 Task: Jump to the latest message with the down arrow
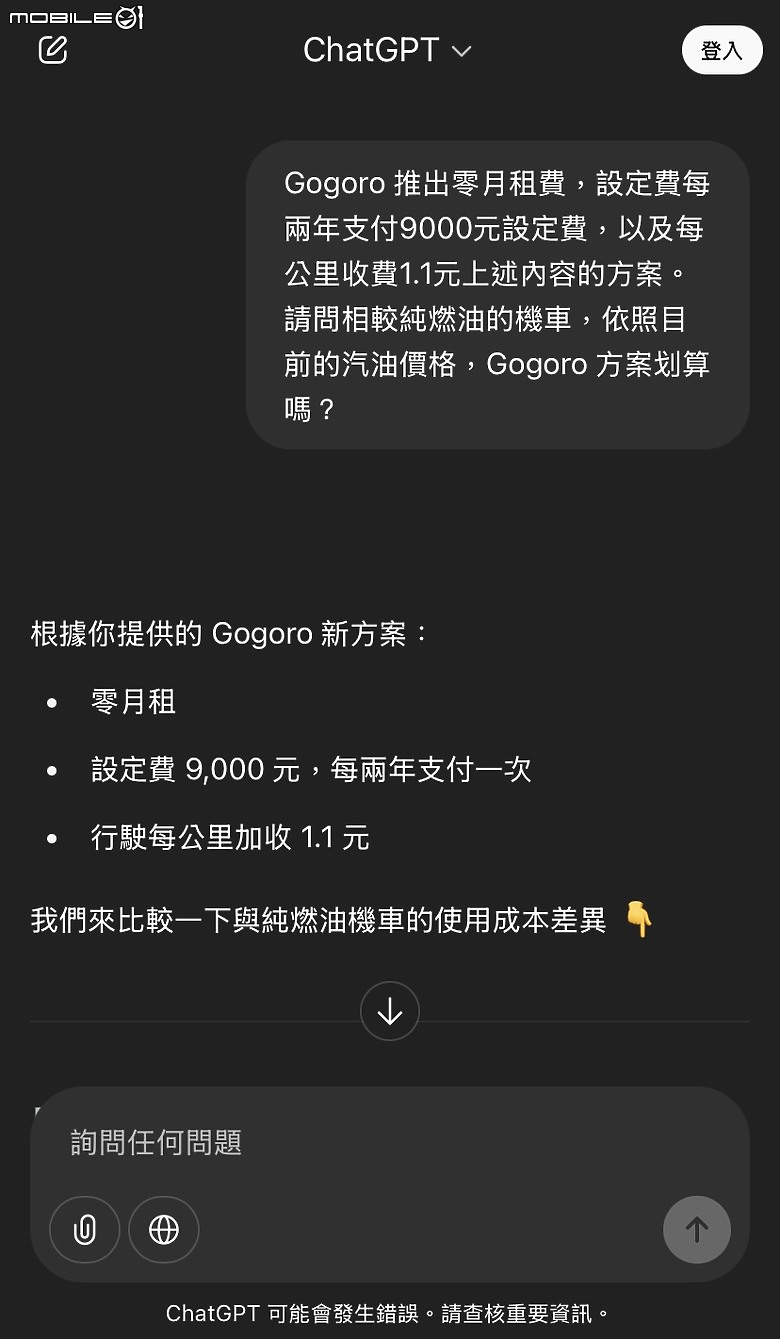point(390,1012)
